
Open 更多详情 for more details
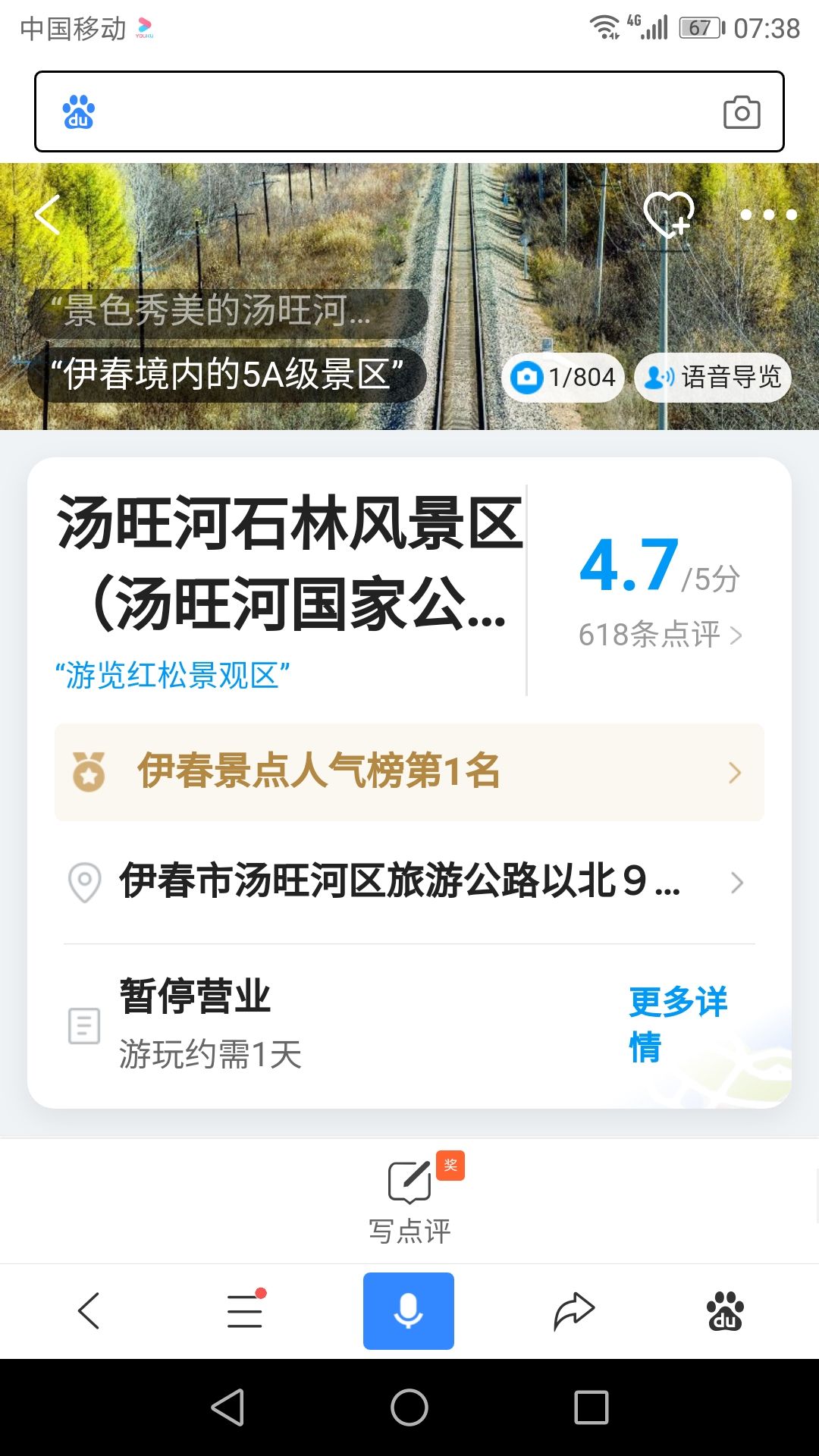click(x=677, y=1024)
